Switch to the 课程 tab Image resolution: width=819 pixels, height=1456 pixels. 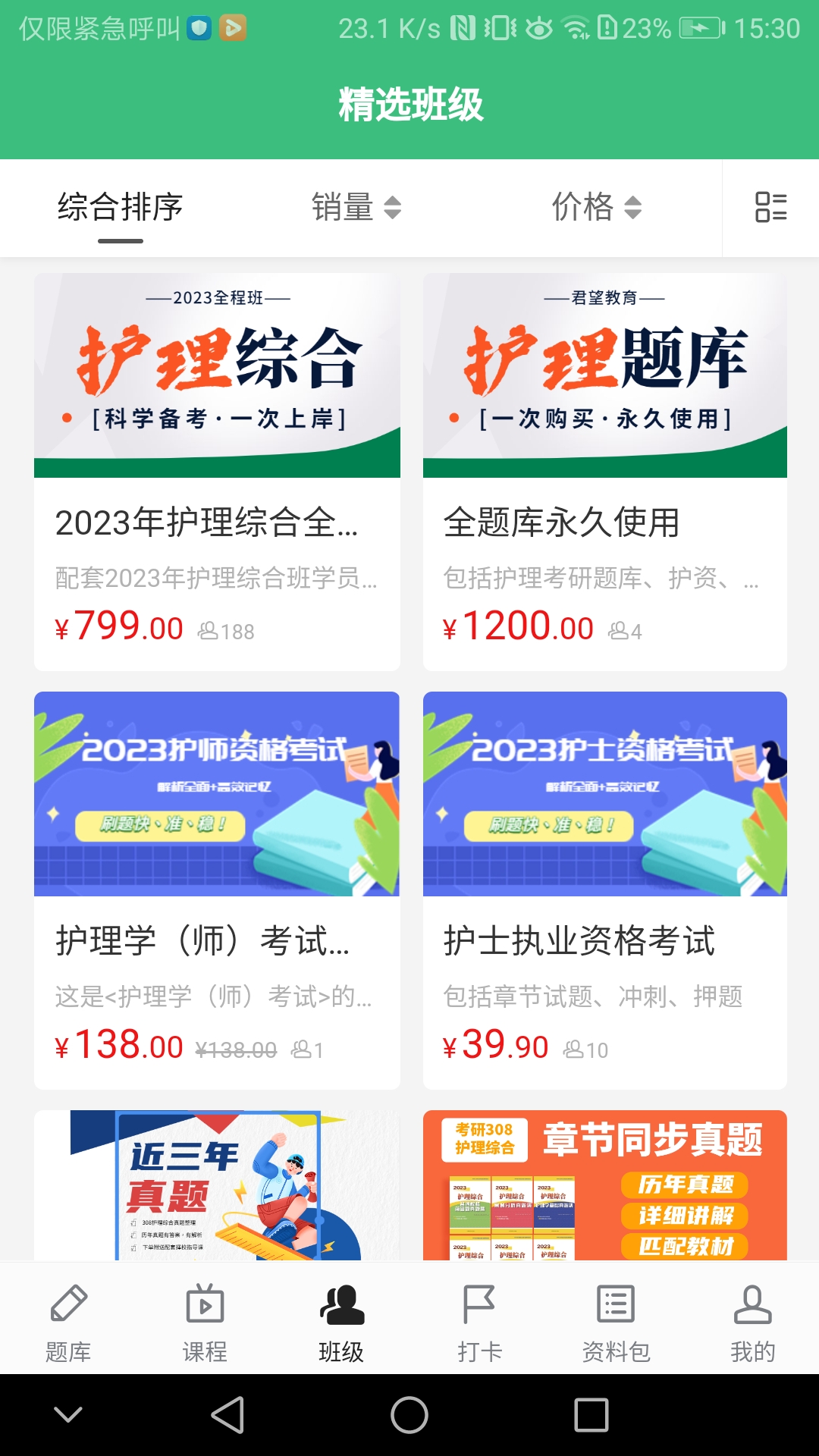point(205,1322)
